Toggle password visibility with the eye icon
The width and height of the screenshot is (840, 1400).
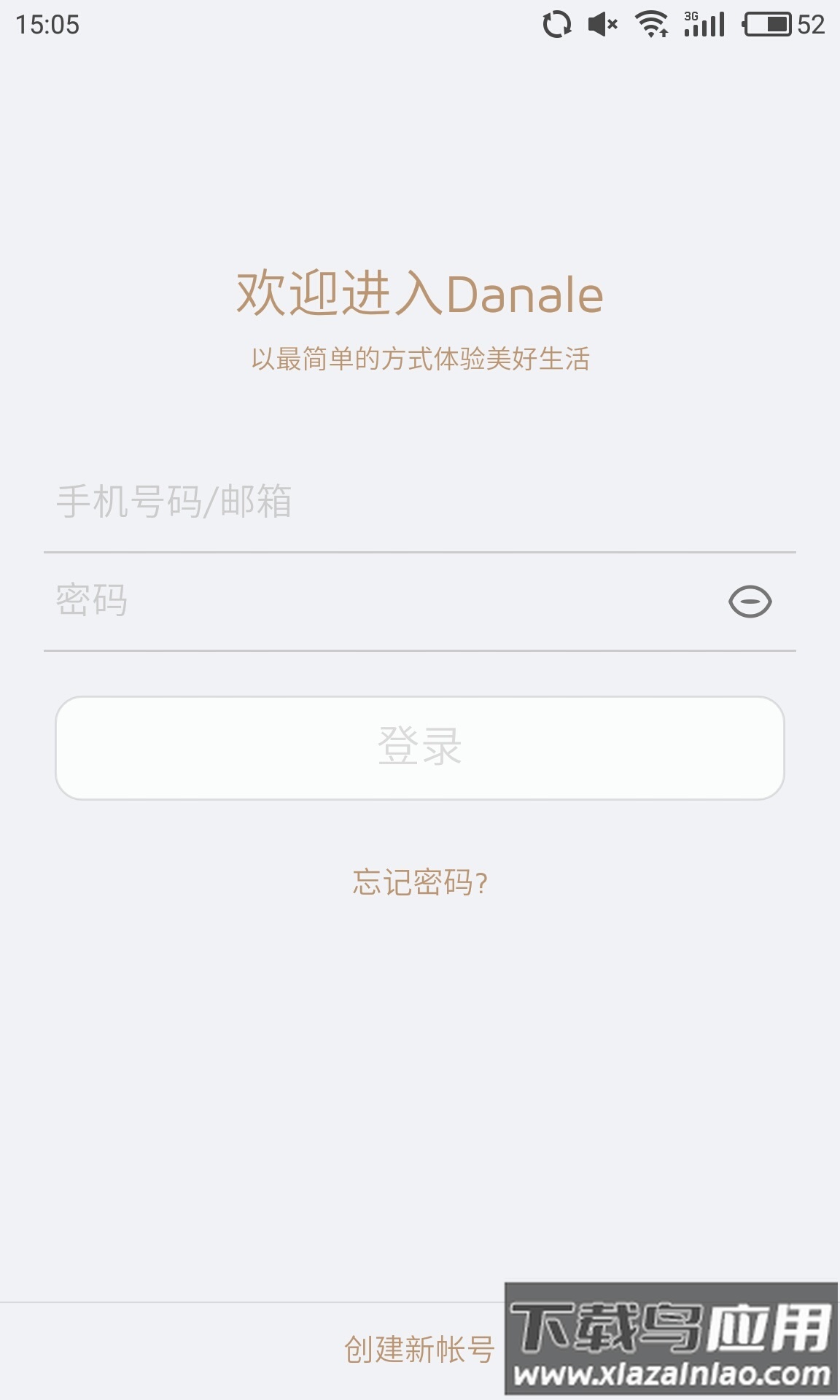[x=750, y=602]
